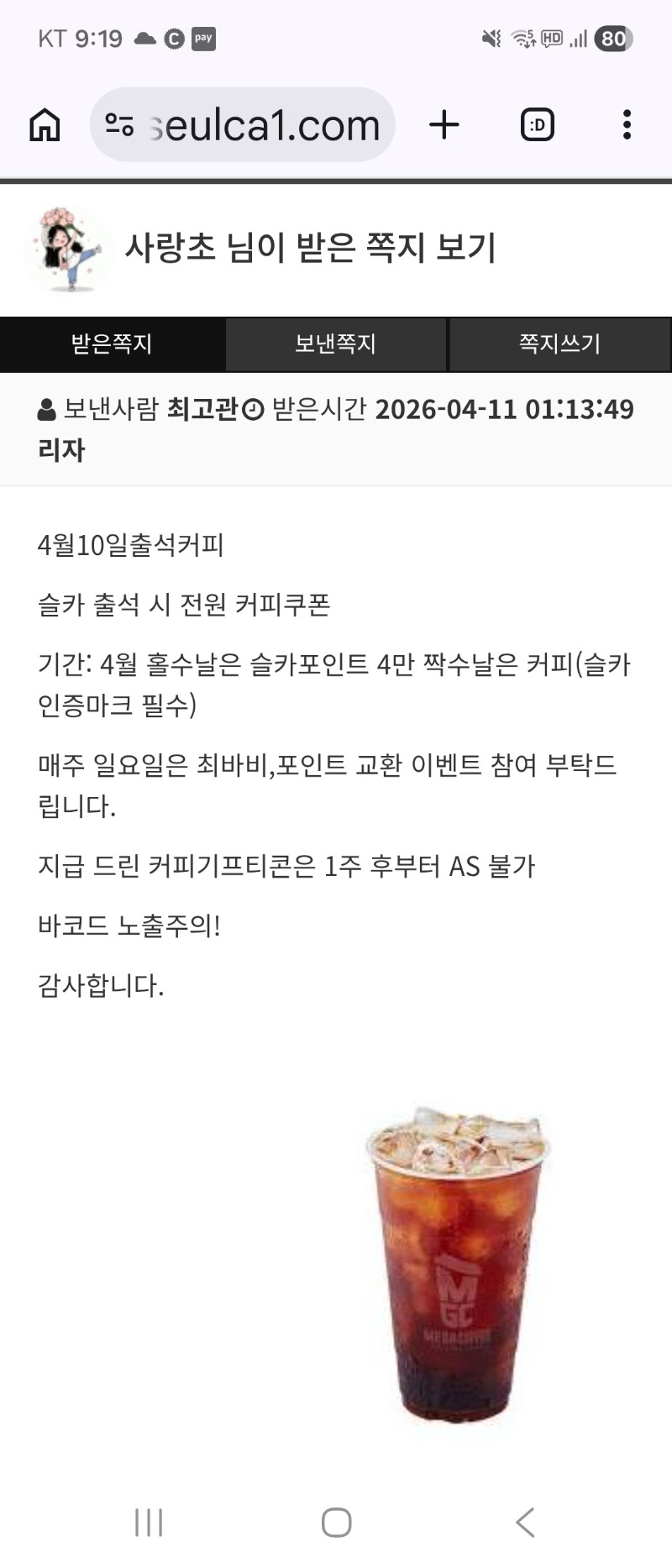Open a new browser tab
This screenshot has height=1568, width=672.
tap(444, 125)
